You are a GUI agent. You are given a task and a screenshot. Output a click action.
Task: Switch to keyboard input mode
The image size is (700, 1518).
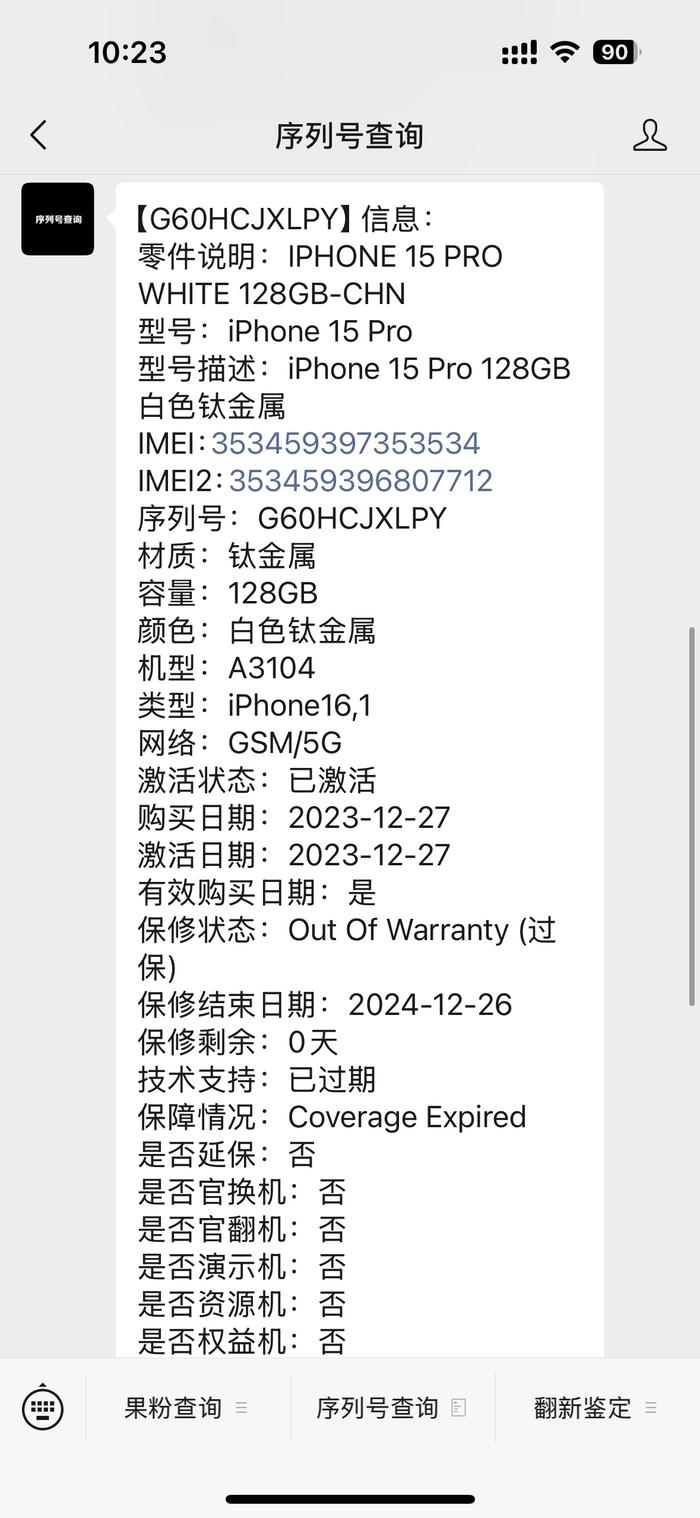(43, 1408)
